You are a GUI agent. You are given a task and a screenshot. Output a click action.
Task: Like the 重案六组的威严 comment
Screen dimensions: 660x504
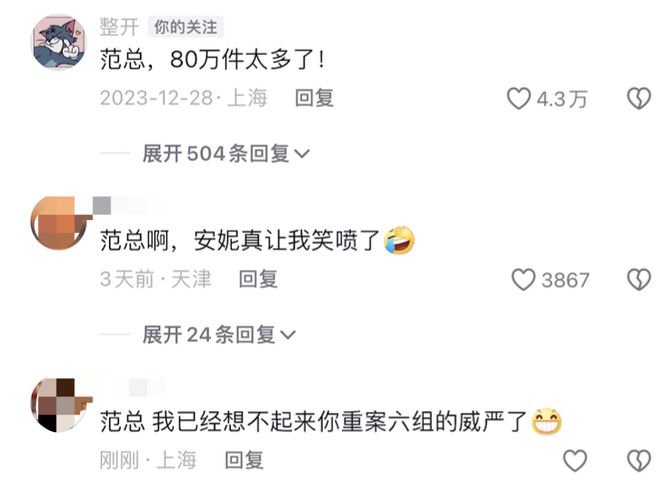coord(574,461)
